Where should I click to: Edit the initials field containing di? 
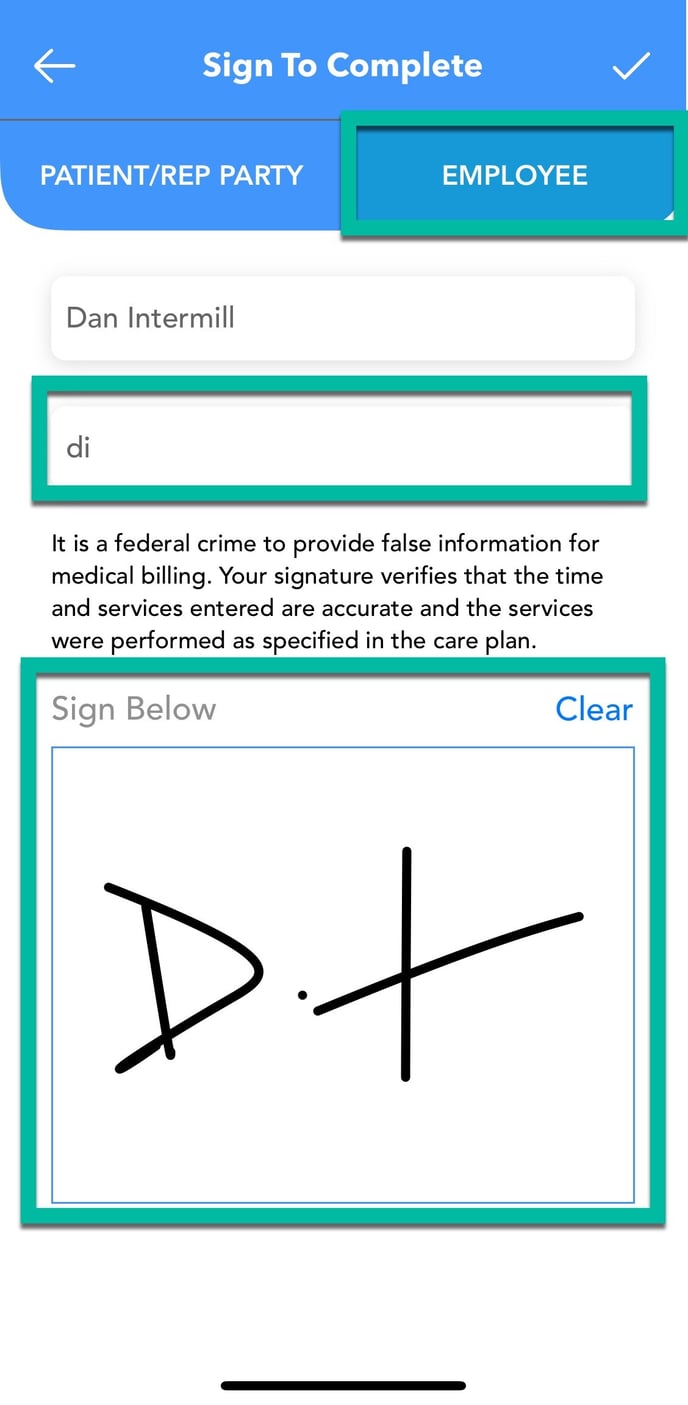pyautogui.click(x=340, y=446)
